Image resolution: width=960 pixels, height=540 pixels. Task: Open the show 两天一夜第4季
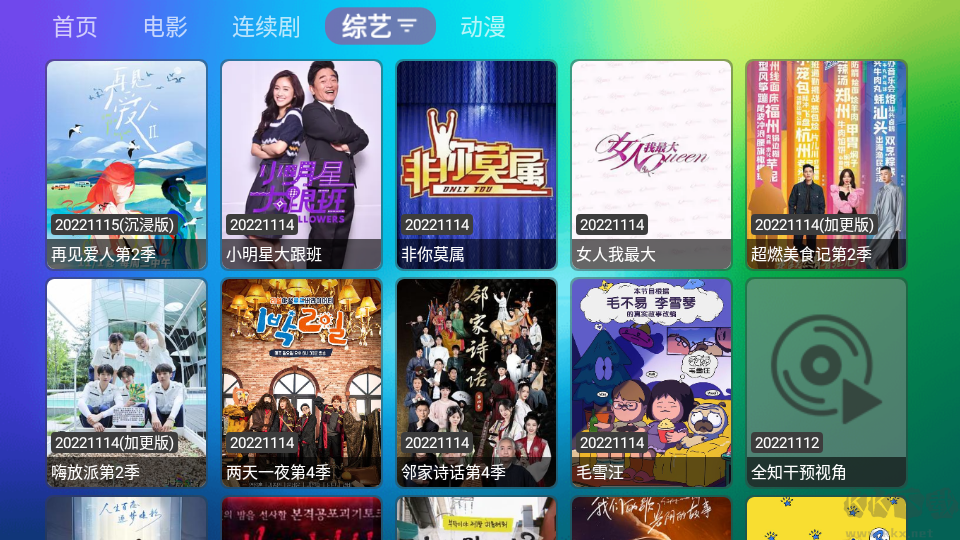pos(301,383)
